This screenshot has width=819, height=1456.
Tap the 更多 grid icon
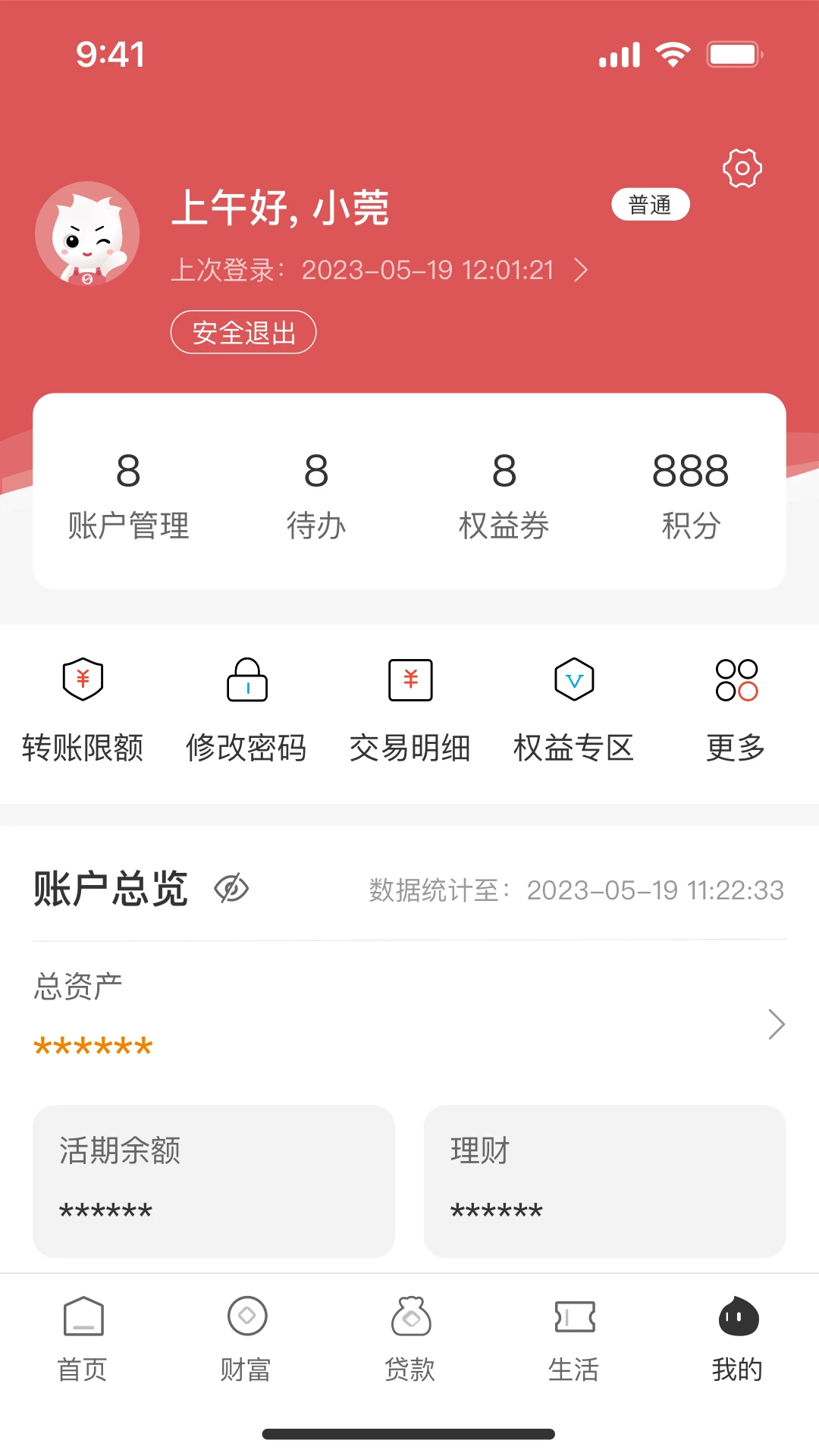[x=736, y=680]
